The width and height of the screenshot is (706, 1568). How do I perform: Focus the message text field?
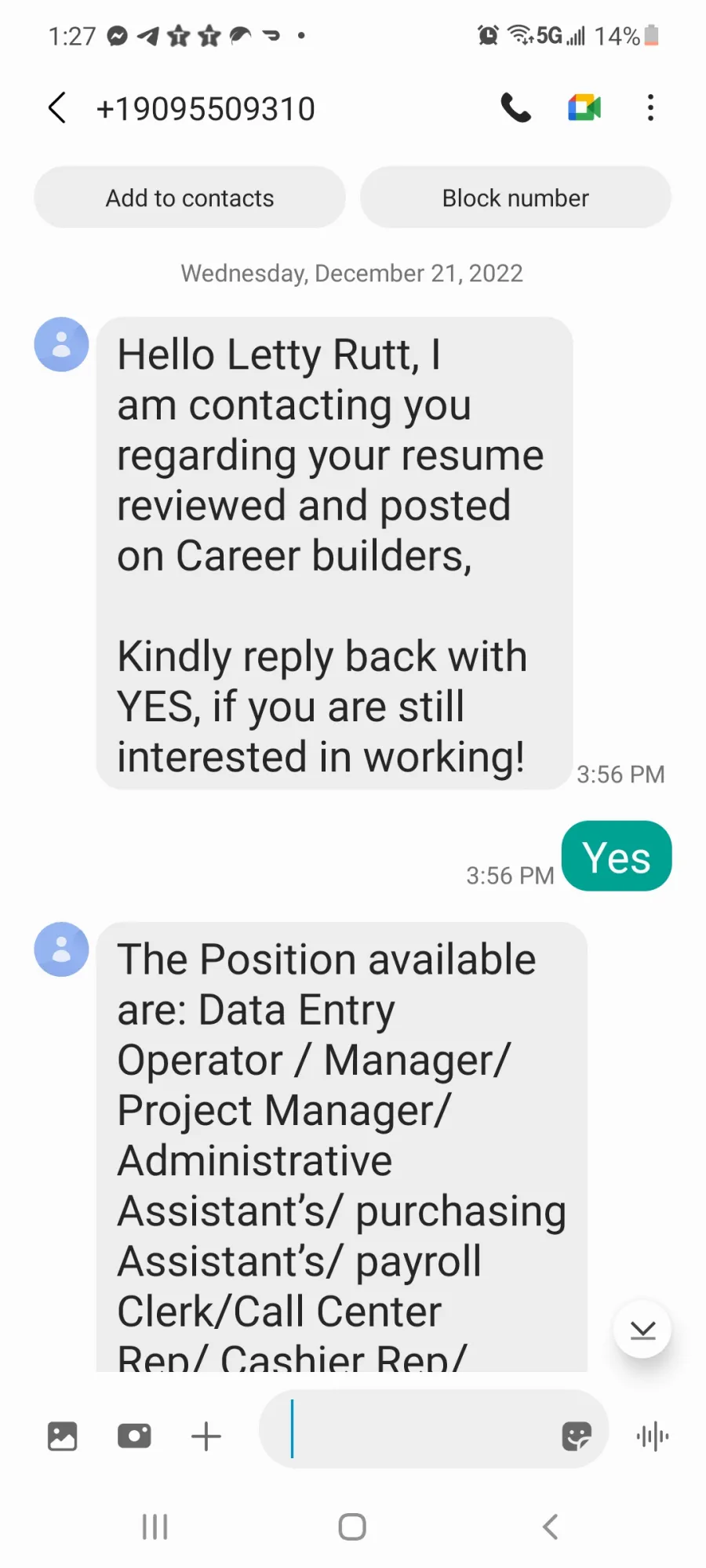408,1429
